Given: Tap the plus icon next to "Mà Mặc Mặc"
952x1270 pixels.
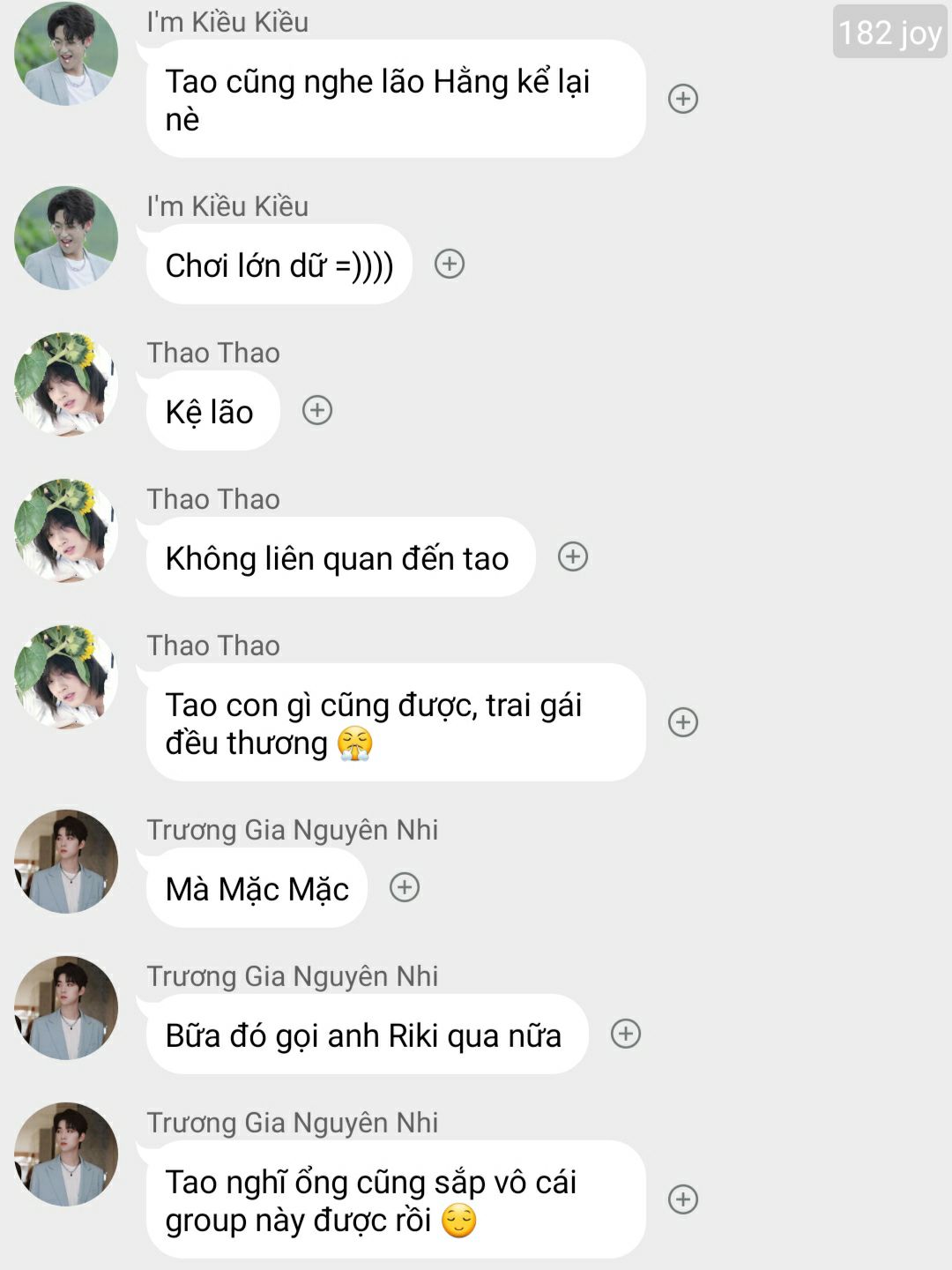Looking at the screenshot, I should point(405,887).
